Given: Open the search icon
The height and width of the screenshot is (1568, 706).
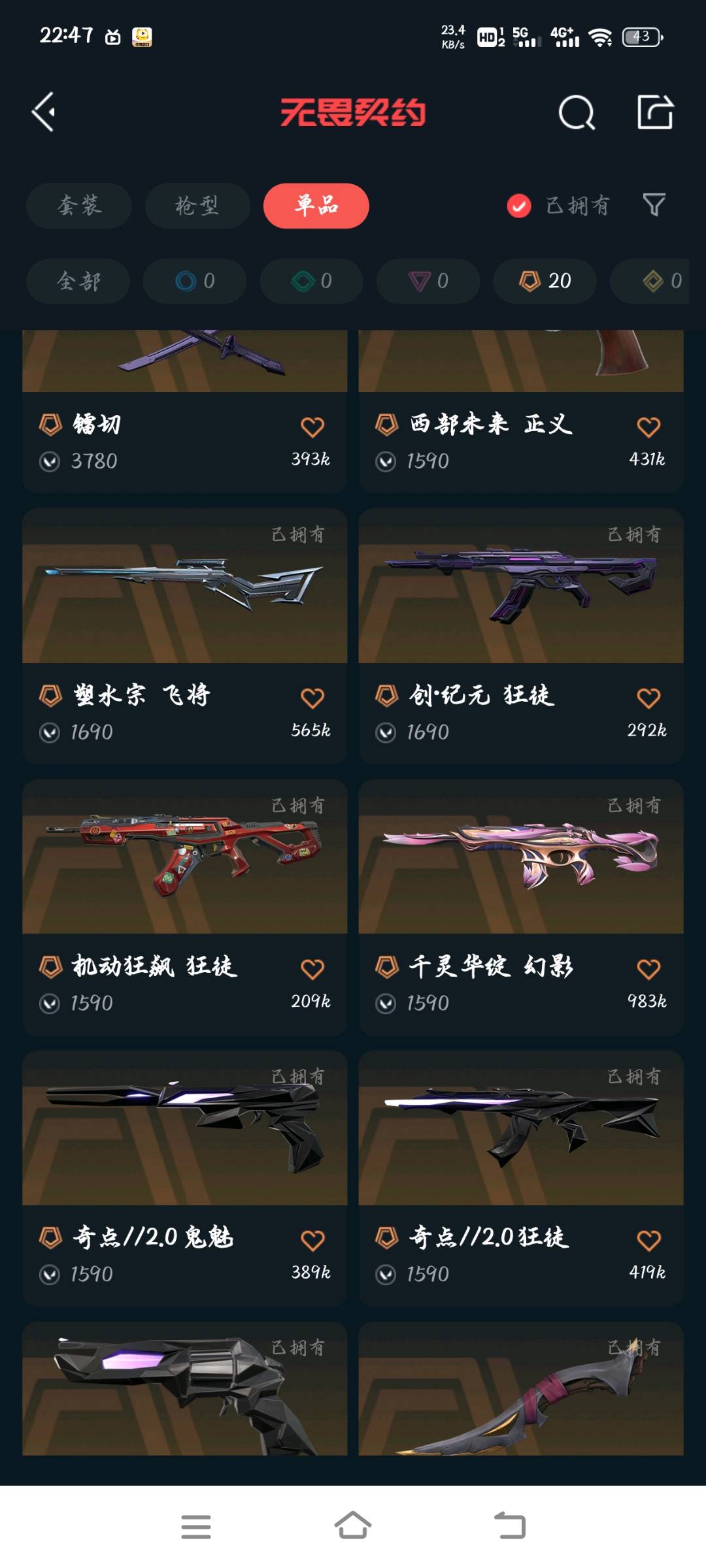Looking at the screenshot, I should 576,112.
